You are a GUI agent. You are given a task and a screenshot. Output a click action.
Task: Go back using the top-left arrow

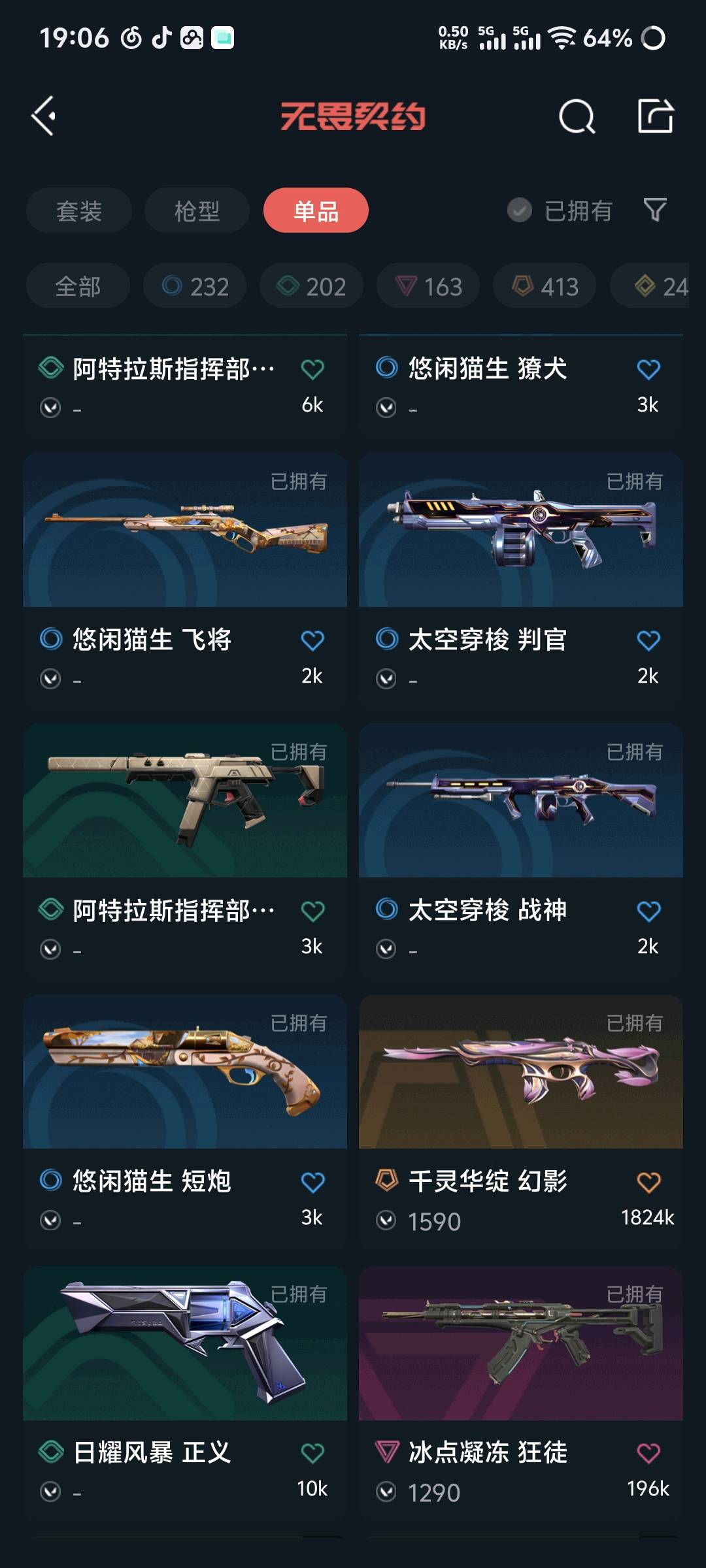tap(44, 116)
